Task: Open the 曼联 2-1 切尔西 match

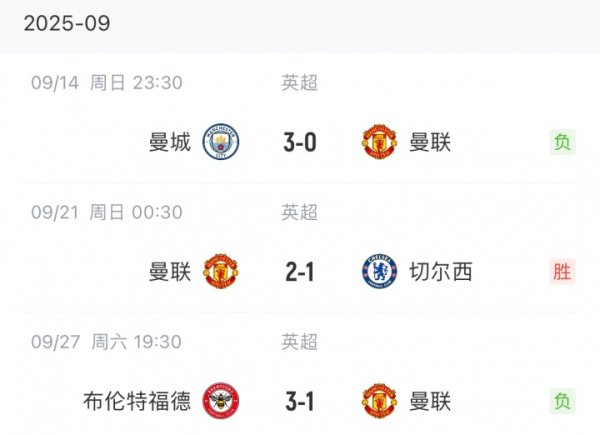Action: pyautogui.click(x=299, y=270)
